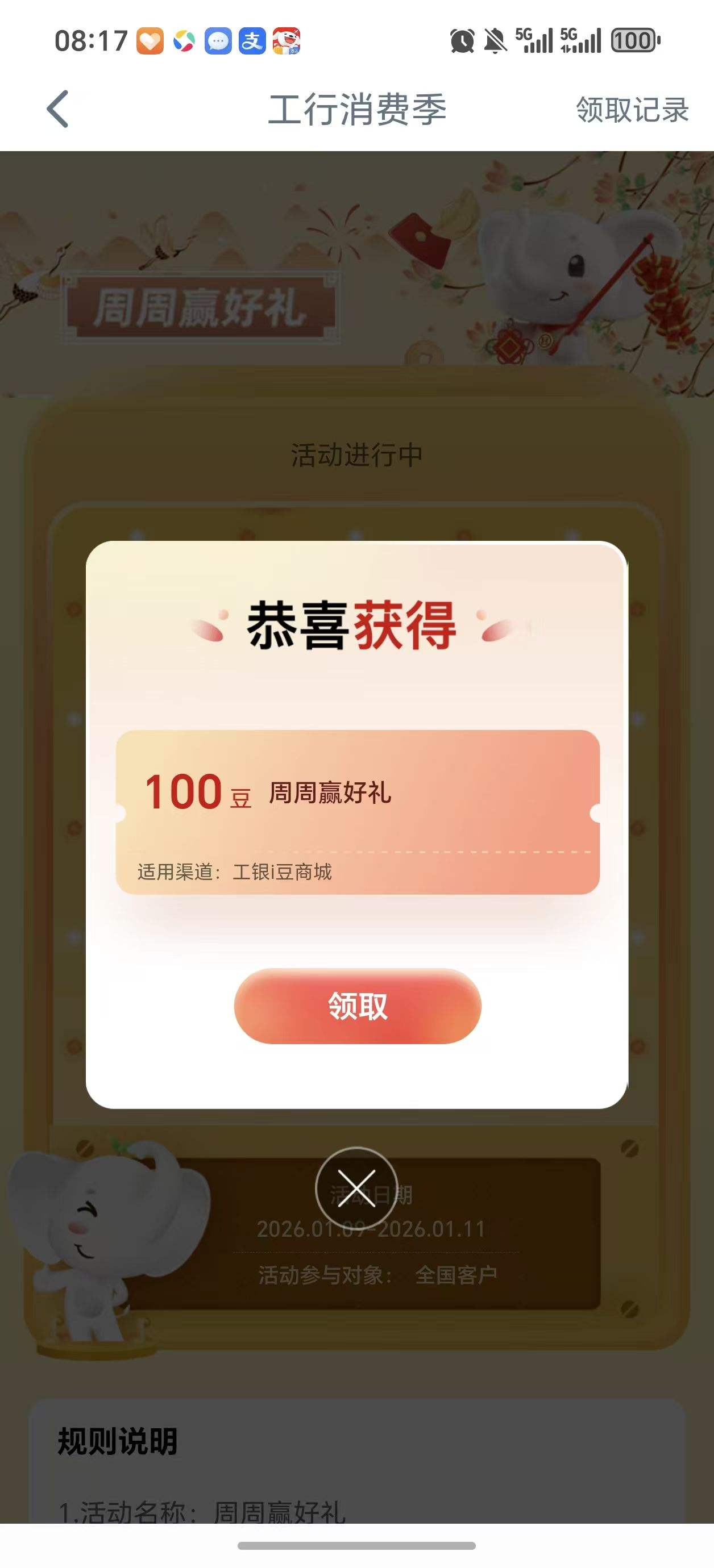Tap the heart-shaped health app status icon
Image resolution: width=714 pixels, height=1568 pixels.
coord(151,41)
